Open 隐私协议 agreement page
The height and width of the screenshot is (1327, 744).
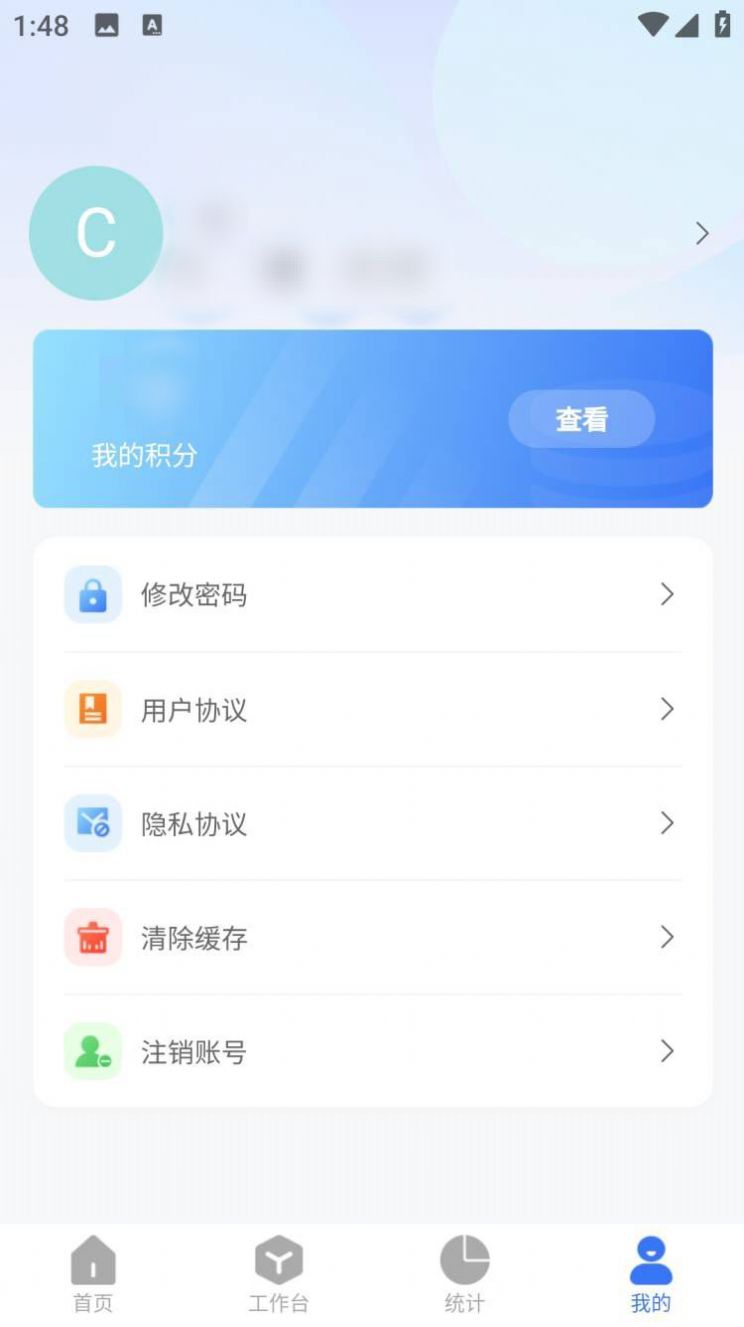372,823
